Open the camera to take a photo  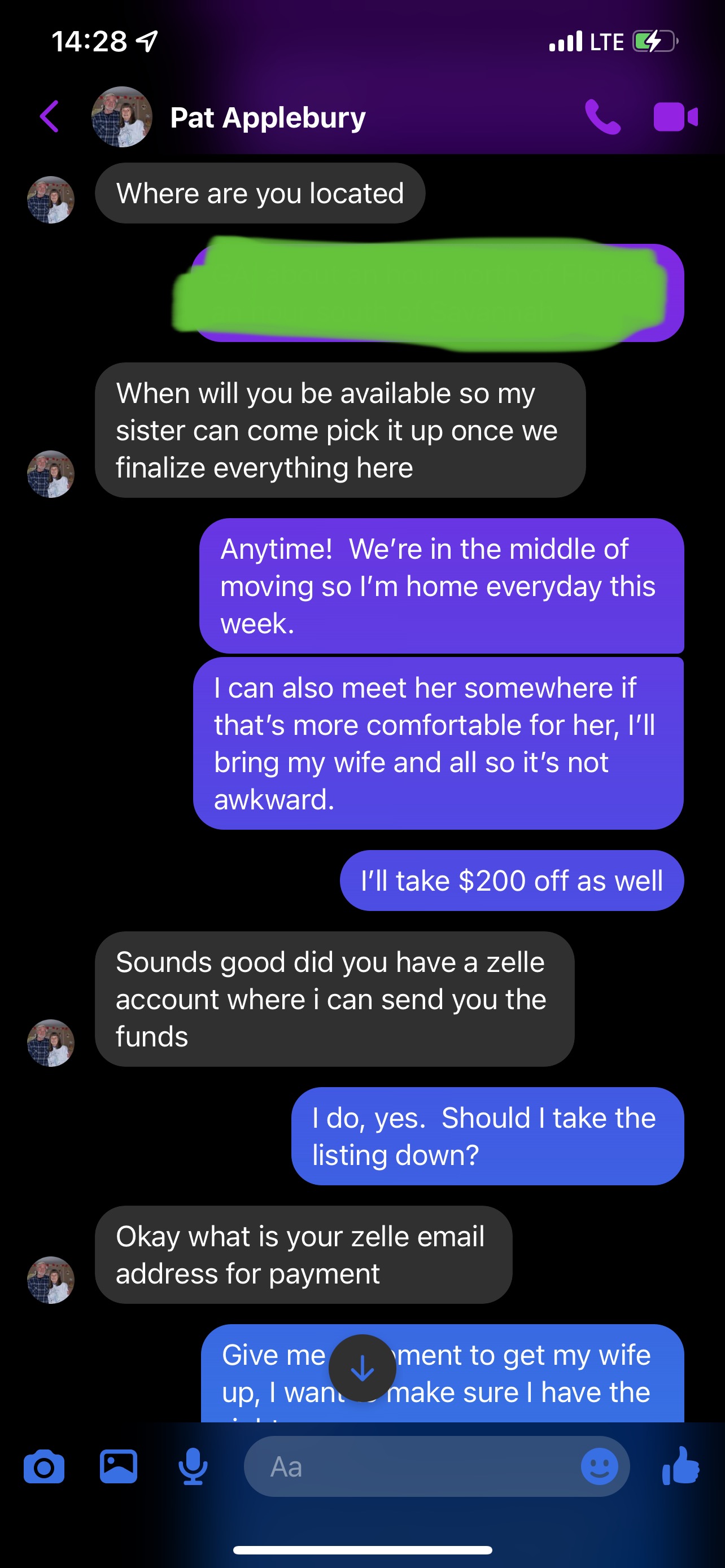[44, 1466]
